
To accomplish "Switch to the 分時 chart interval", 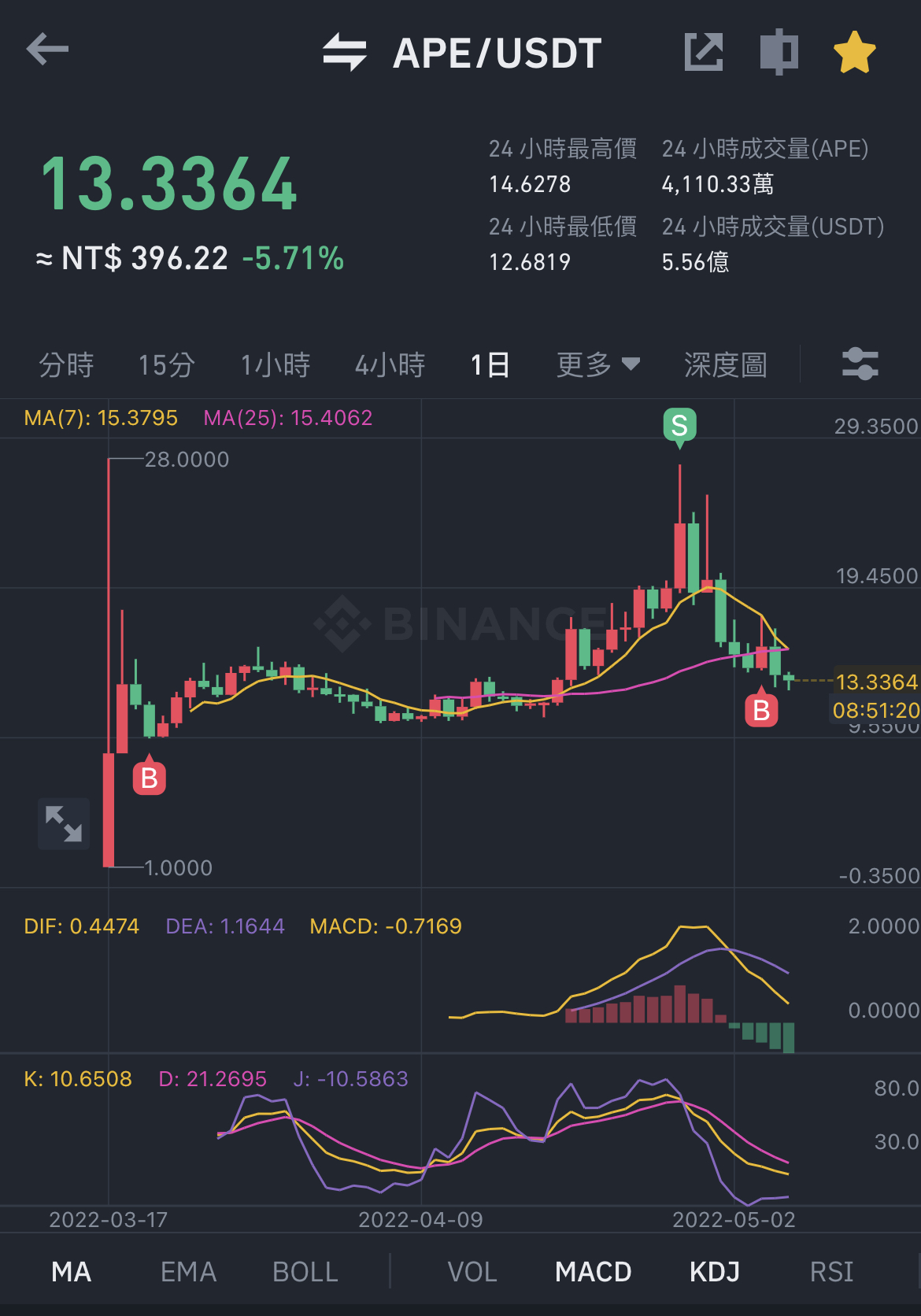I will click(x=66, y=365).
